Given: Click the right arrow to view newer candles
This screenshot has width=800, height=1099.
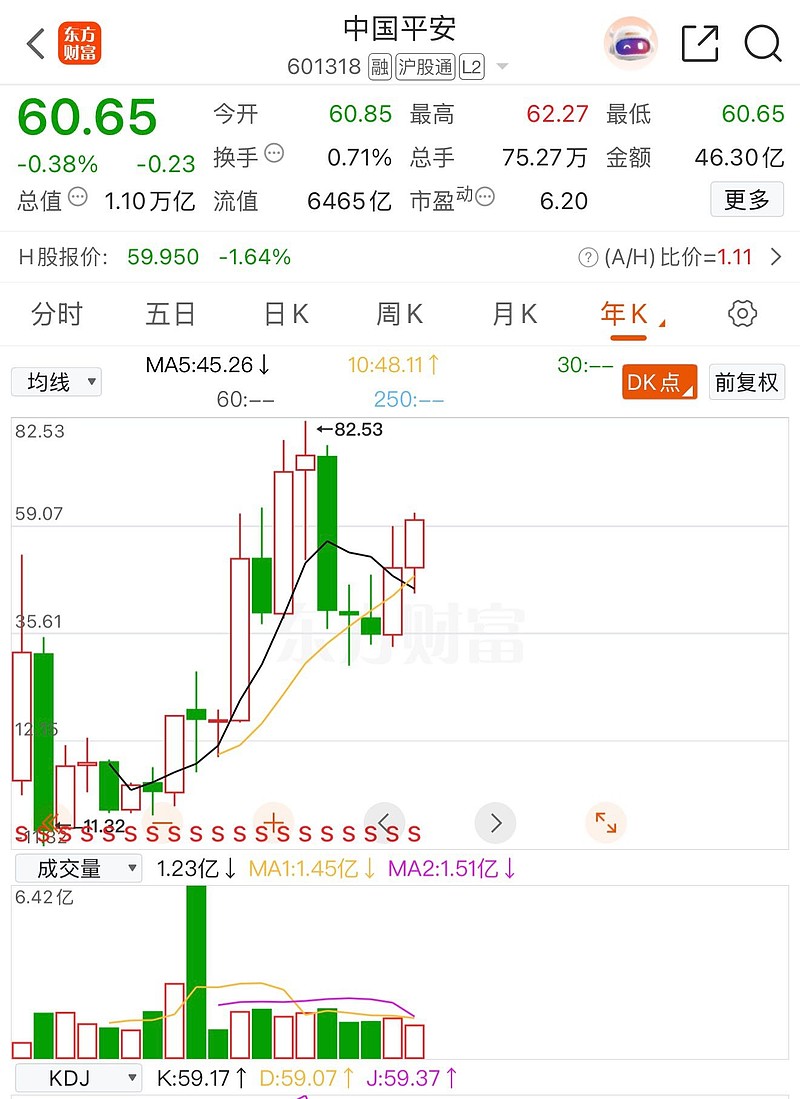Looking at the screenshot, I should pyautogui.click(x=494, y=822).
